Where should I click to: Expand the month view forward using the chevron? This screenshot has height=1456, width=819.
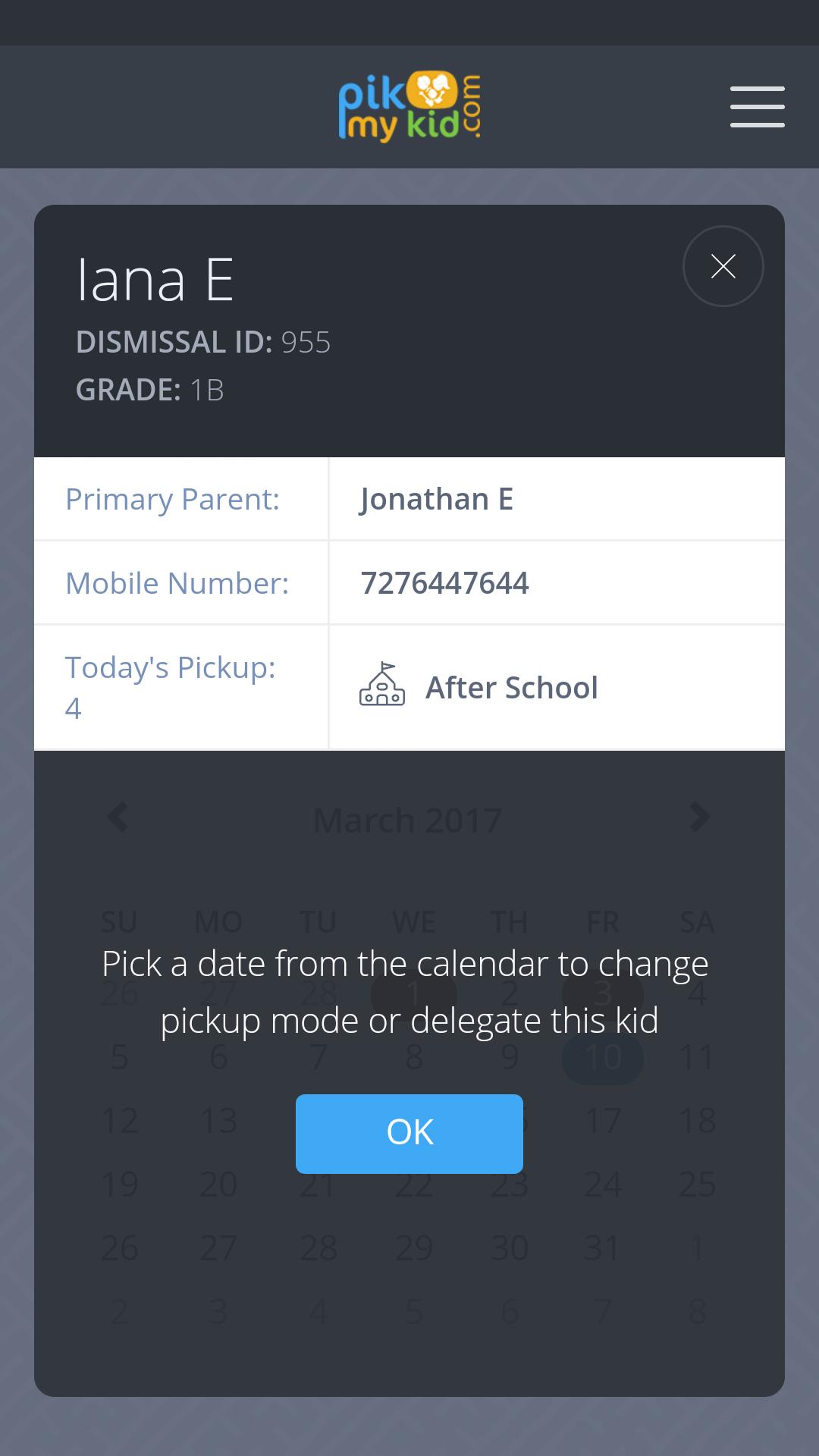[698, 817]
